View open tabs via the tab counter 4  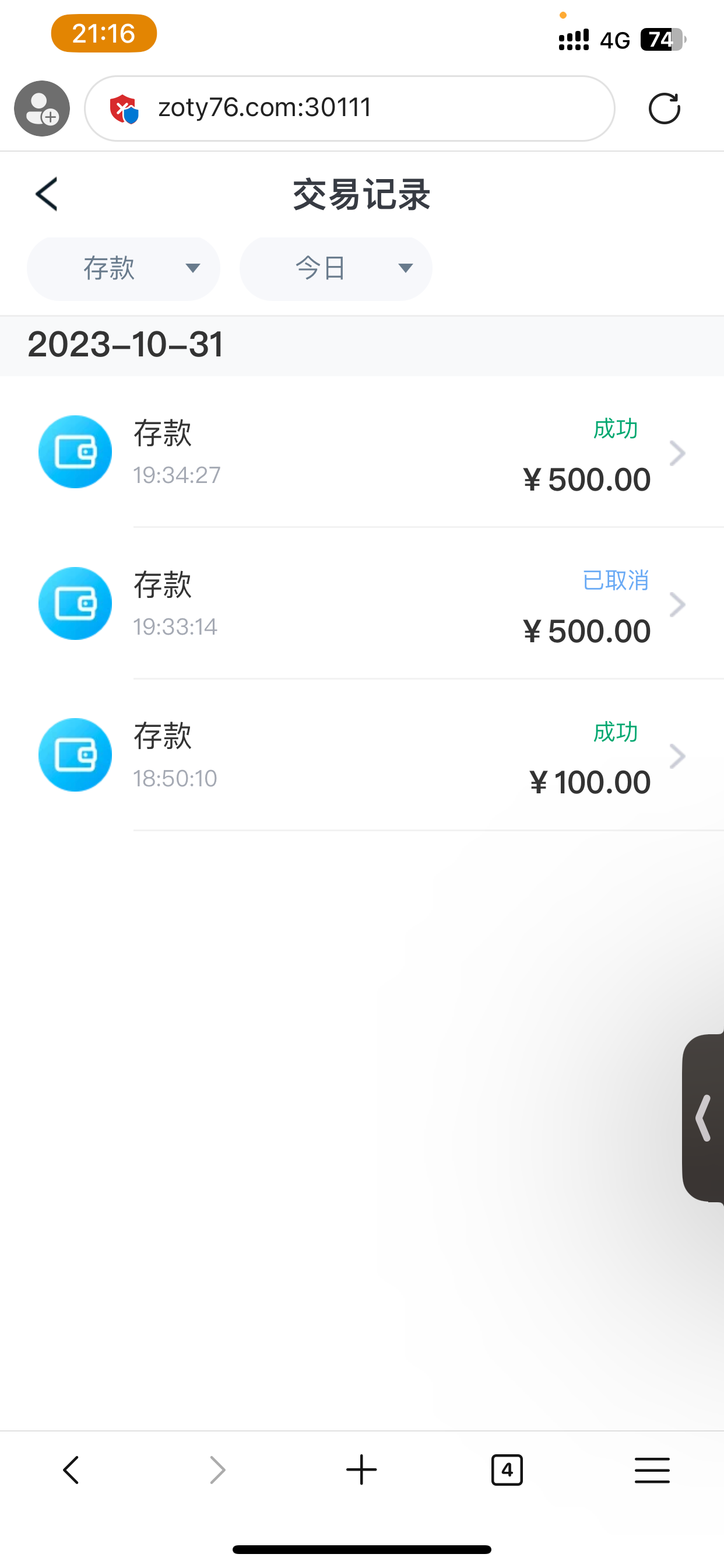[507, 1470]
